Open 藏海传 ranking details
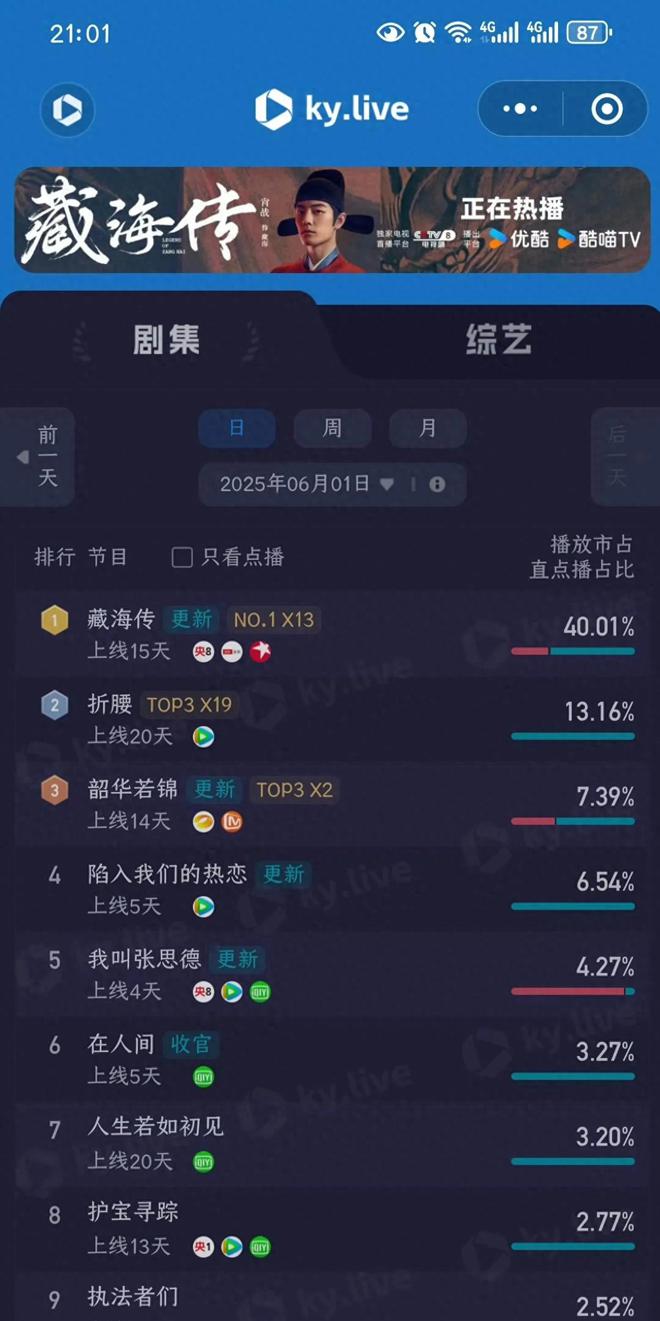This screenshot has height=1321, width=660. coord(121,620)
